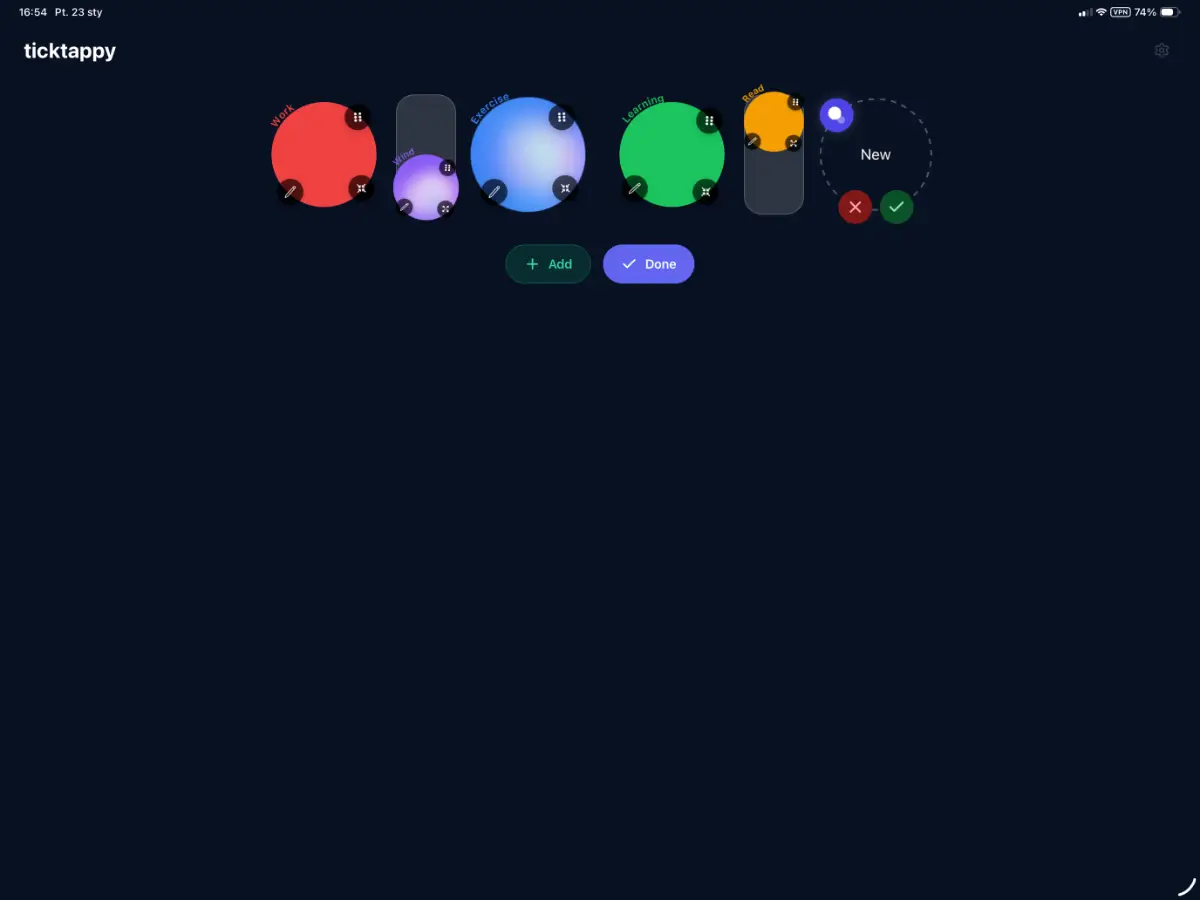Edit the Work bubble with its pencil
Screen dimensions: 1200x900
(290, 191)
